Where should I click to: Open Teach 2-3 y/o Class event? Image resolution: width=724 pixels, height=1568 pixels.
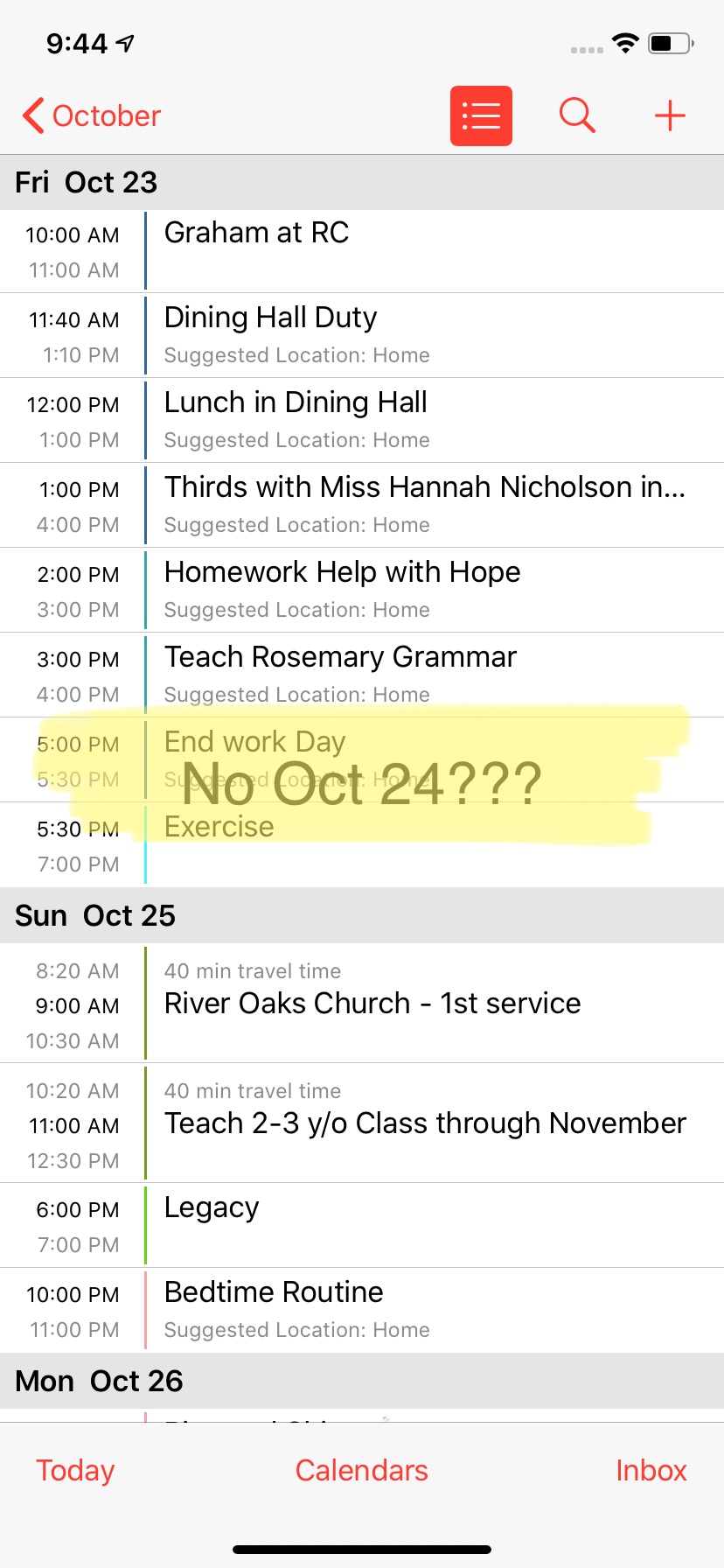362,1123
